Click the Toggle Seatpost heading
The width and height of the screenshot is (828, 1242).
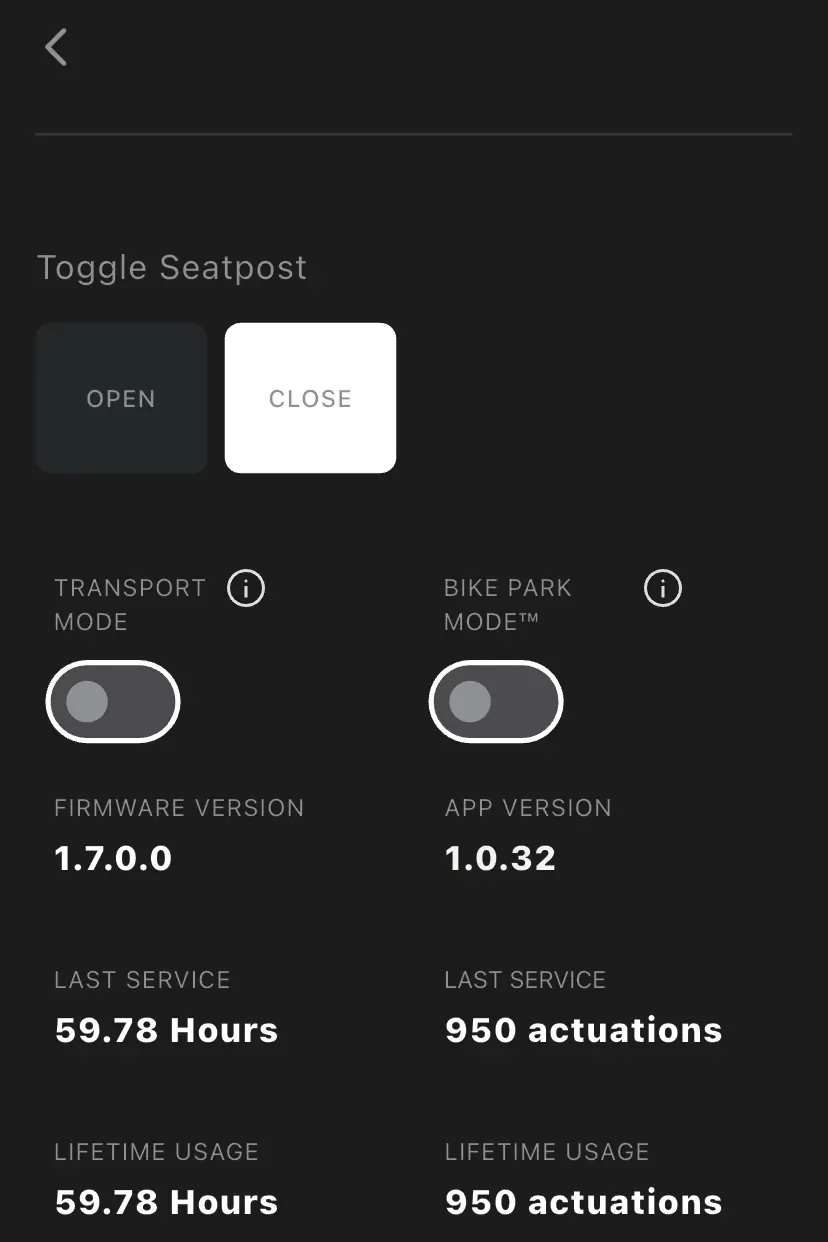(x=172, y=267)
